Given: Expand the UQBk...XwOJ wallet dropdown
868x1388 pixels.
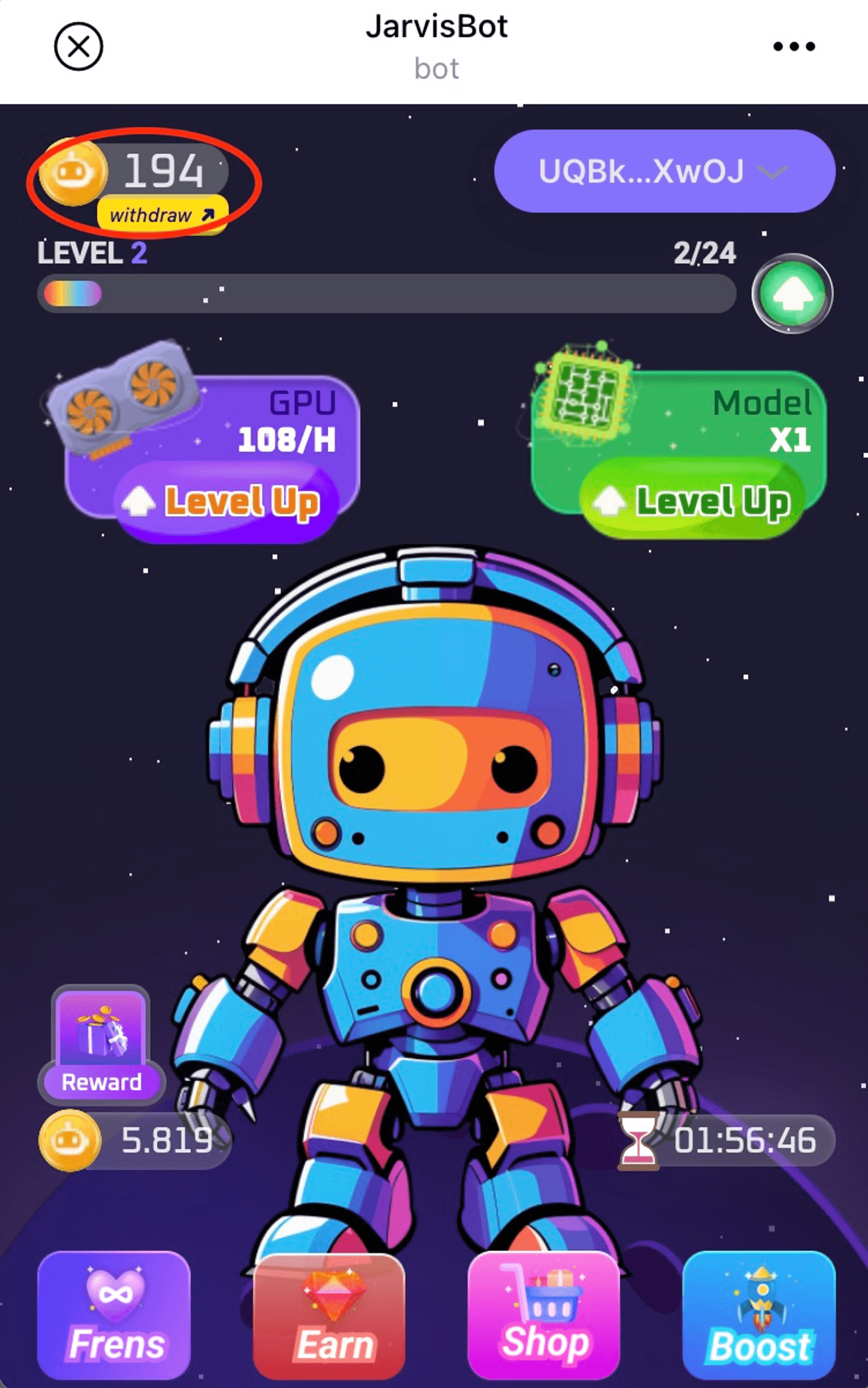Looking at the screenshot, I should [x=664, y=171].
